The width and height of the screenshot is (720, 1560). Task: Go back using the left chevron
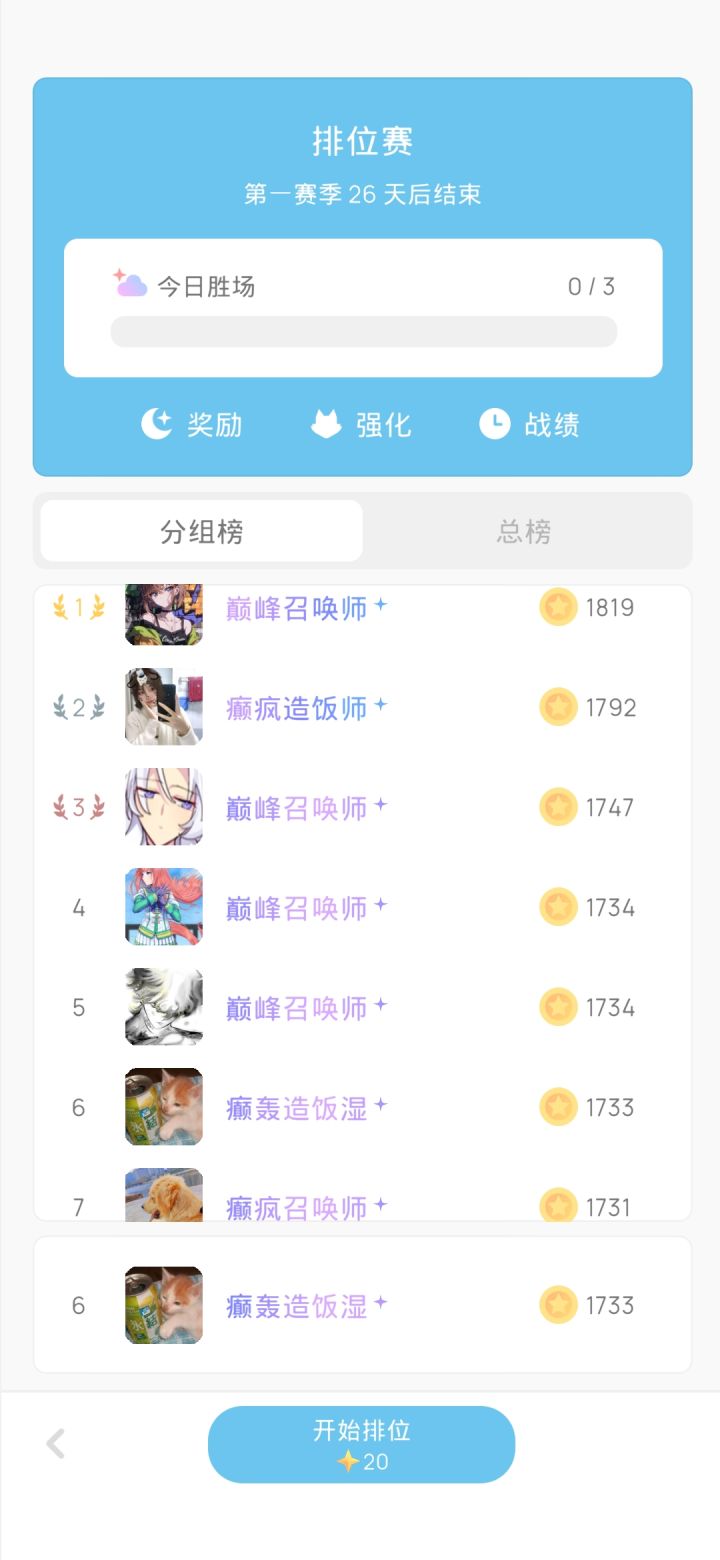(56, 1444)
